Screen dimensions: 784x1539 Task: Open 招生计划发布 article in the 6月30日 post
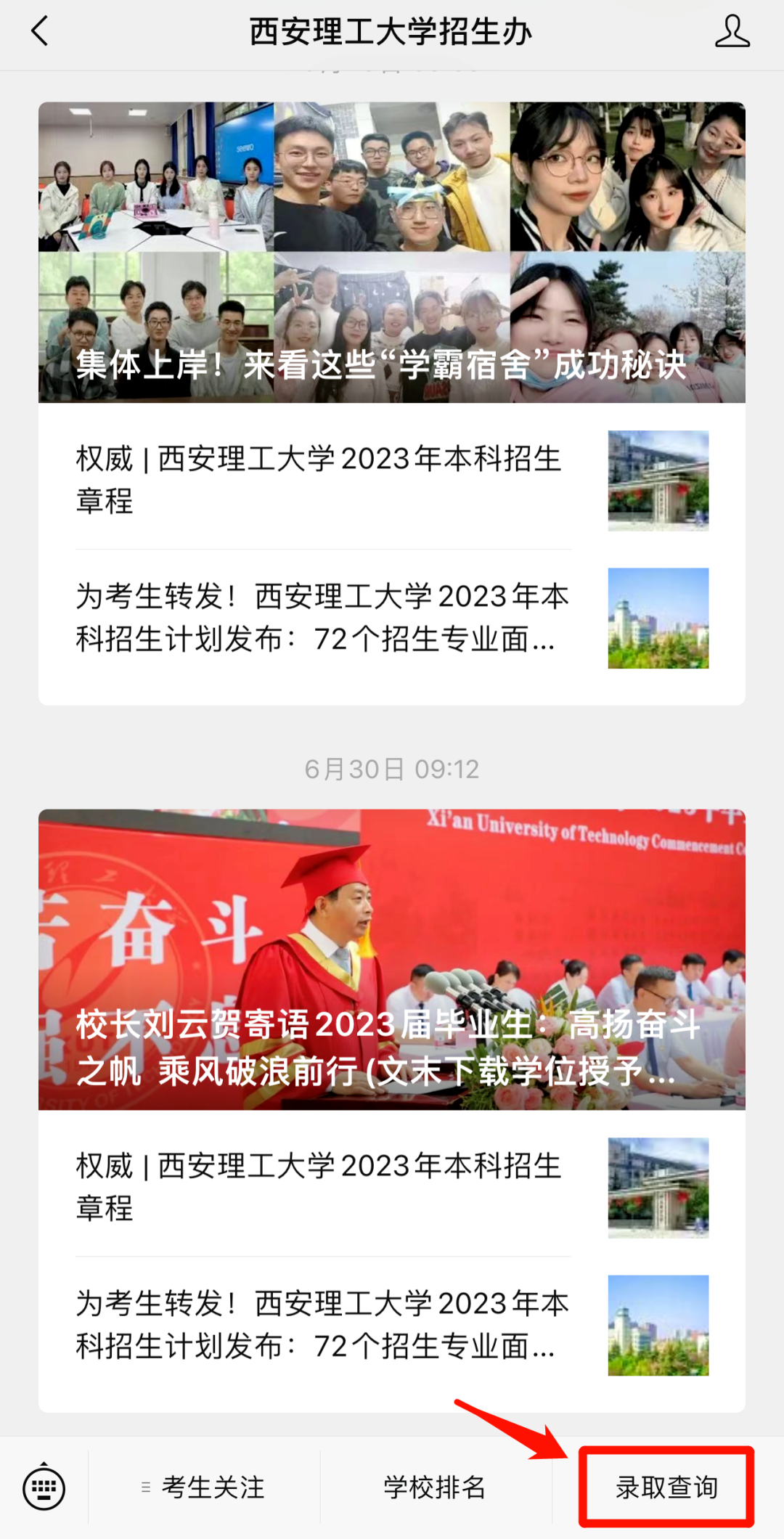(392, 1325)
